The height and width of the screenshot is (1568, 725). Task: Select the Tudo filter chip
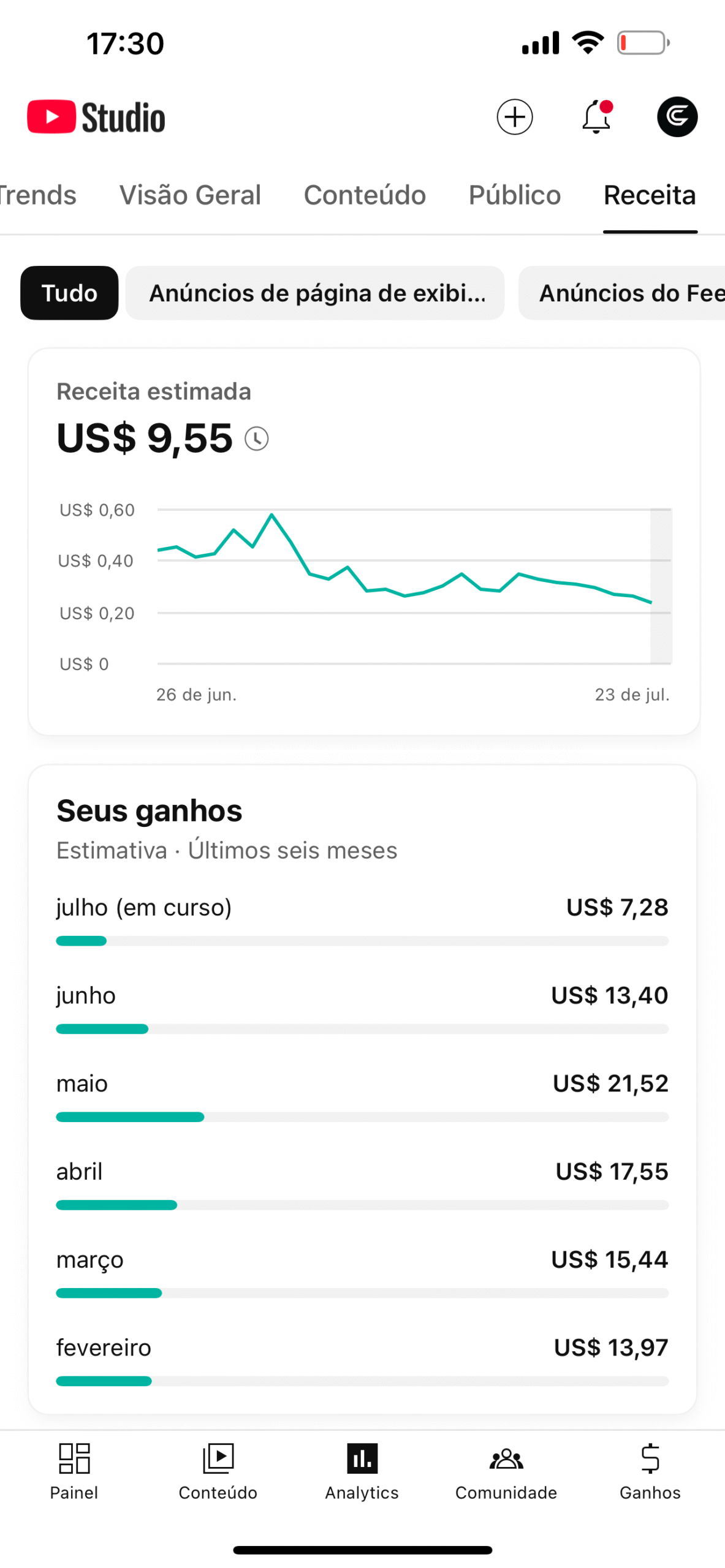pyautogui.click(x=69, y=292)
